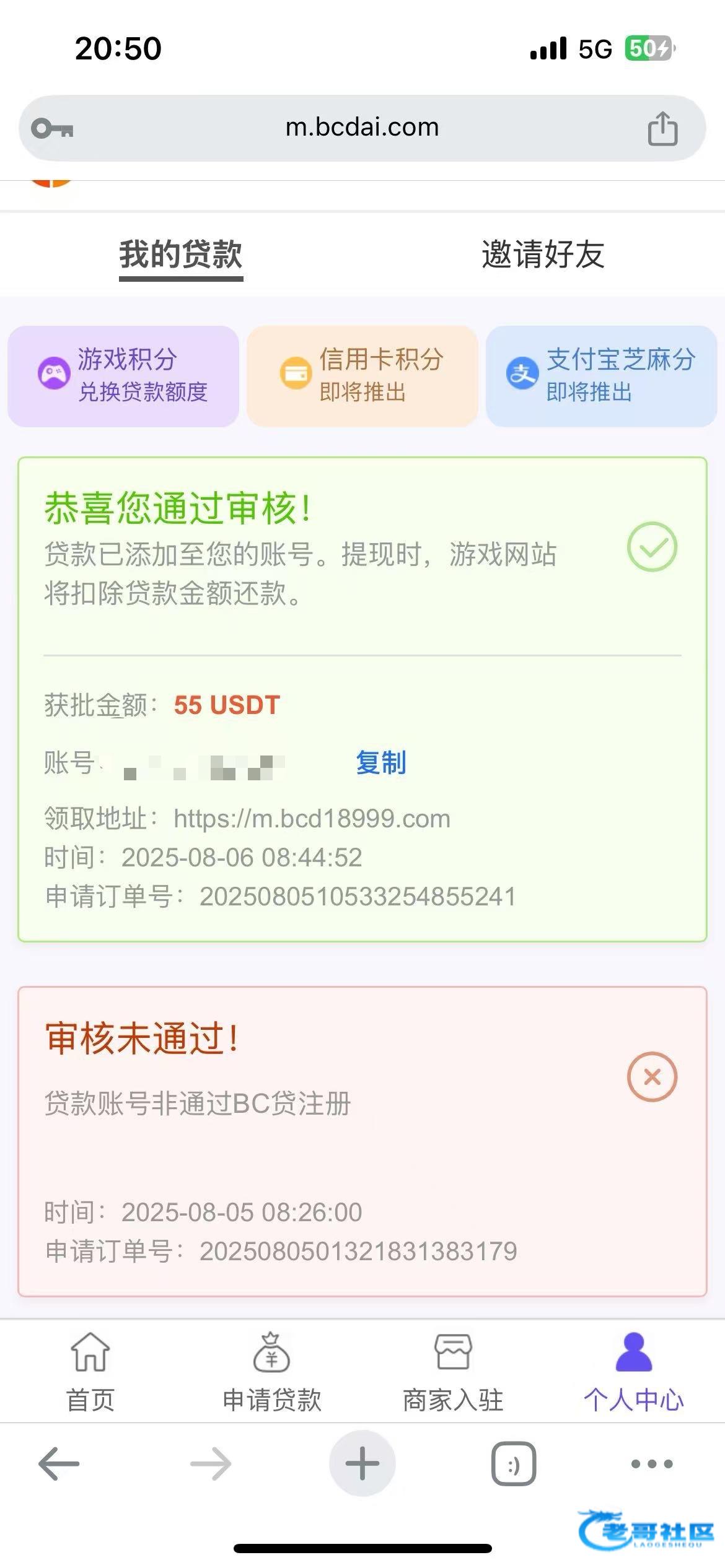Select the 支付宝芝麻分 card
This screenshot has width=725, height=1568.
(x=602, y=376)
